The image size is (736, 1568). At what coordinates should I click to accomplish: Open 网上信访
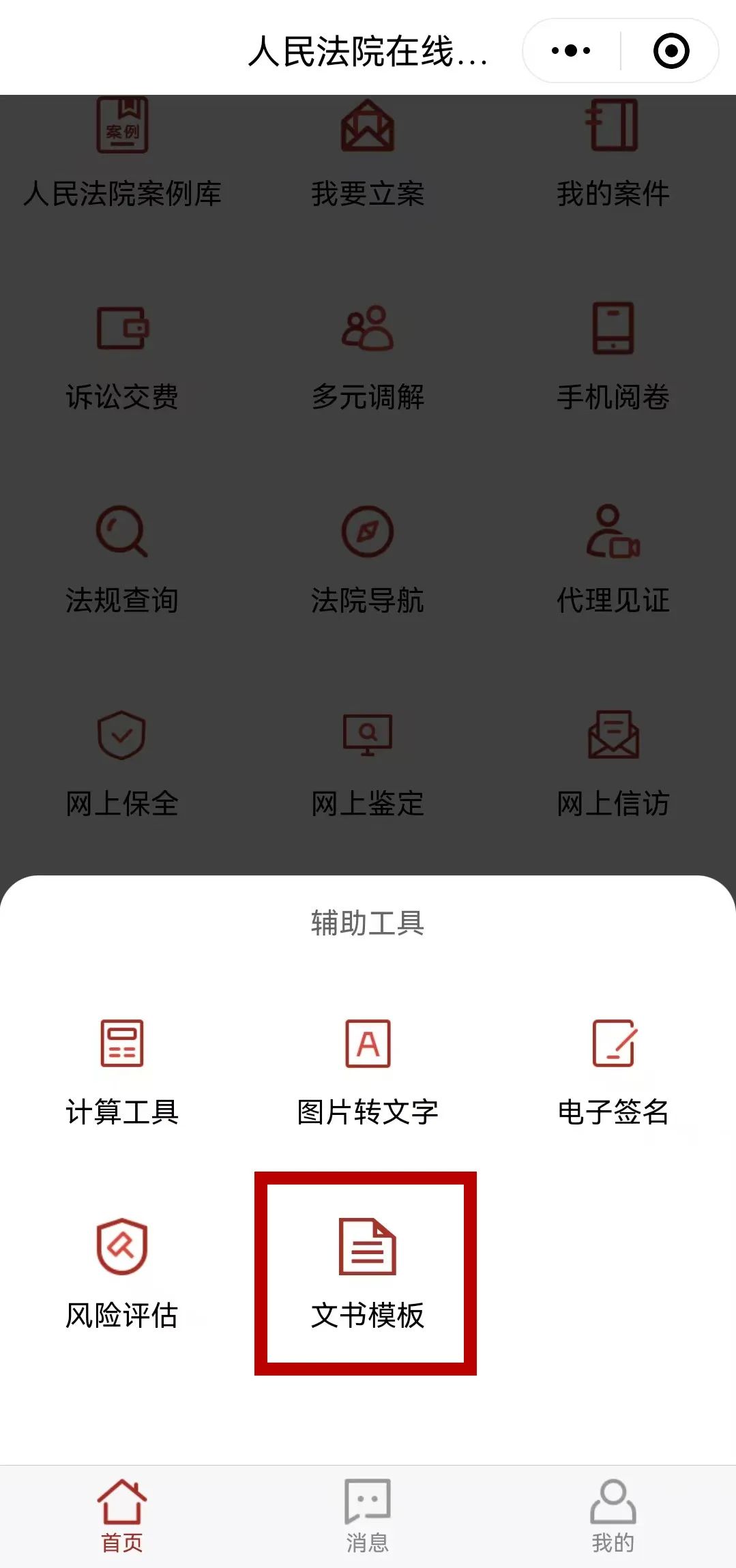[613, 763]
